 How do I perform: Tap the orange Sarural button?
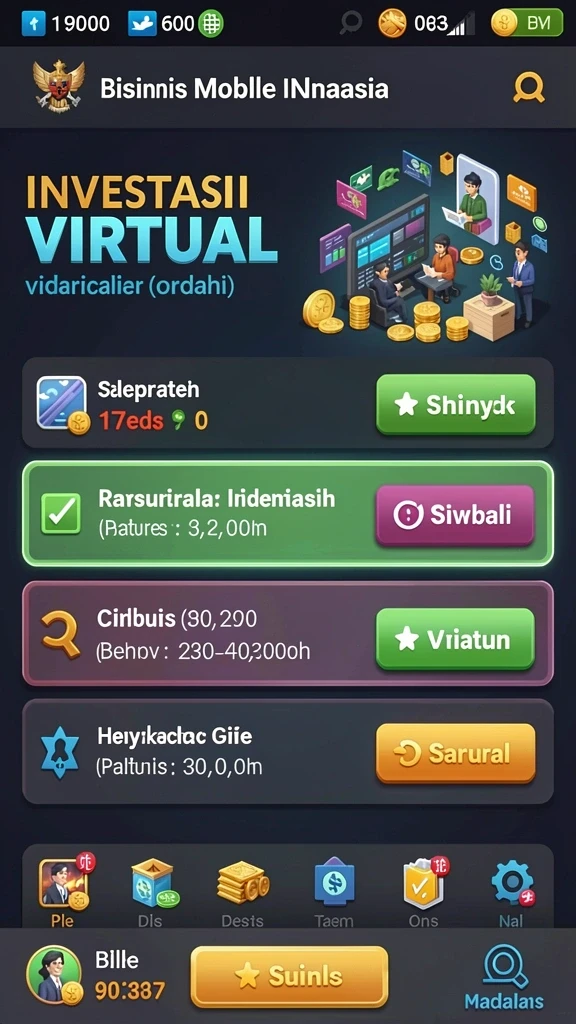tap(455, 754)
